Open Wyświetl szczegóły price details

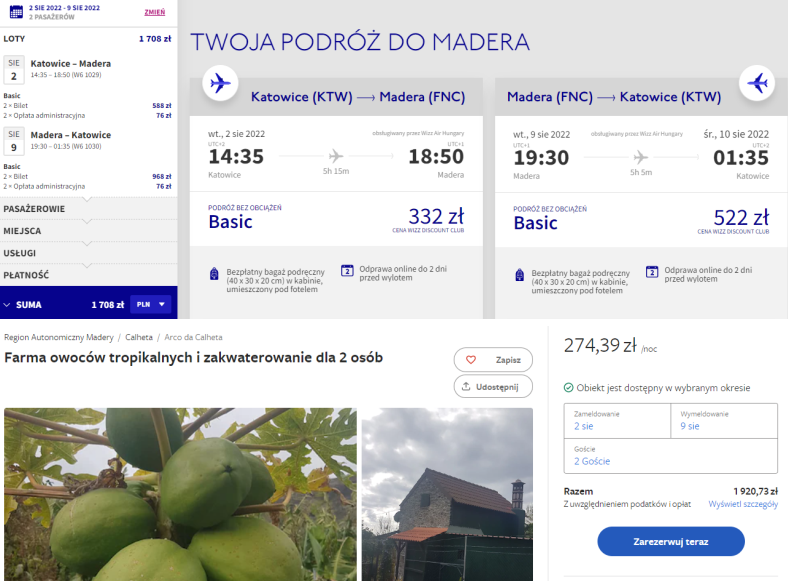pos(743,505)
